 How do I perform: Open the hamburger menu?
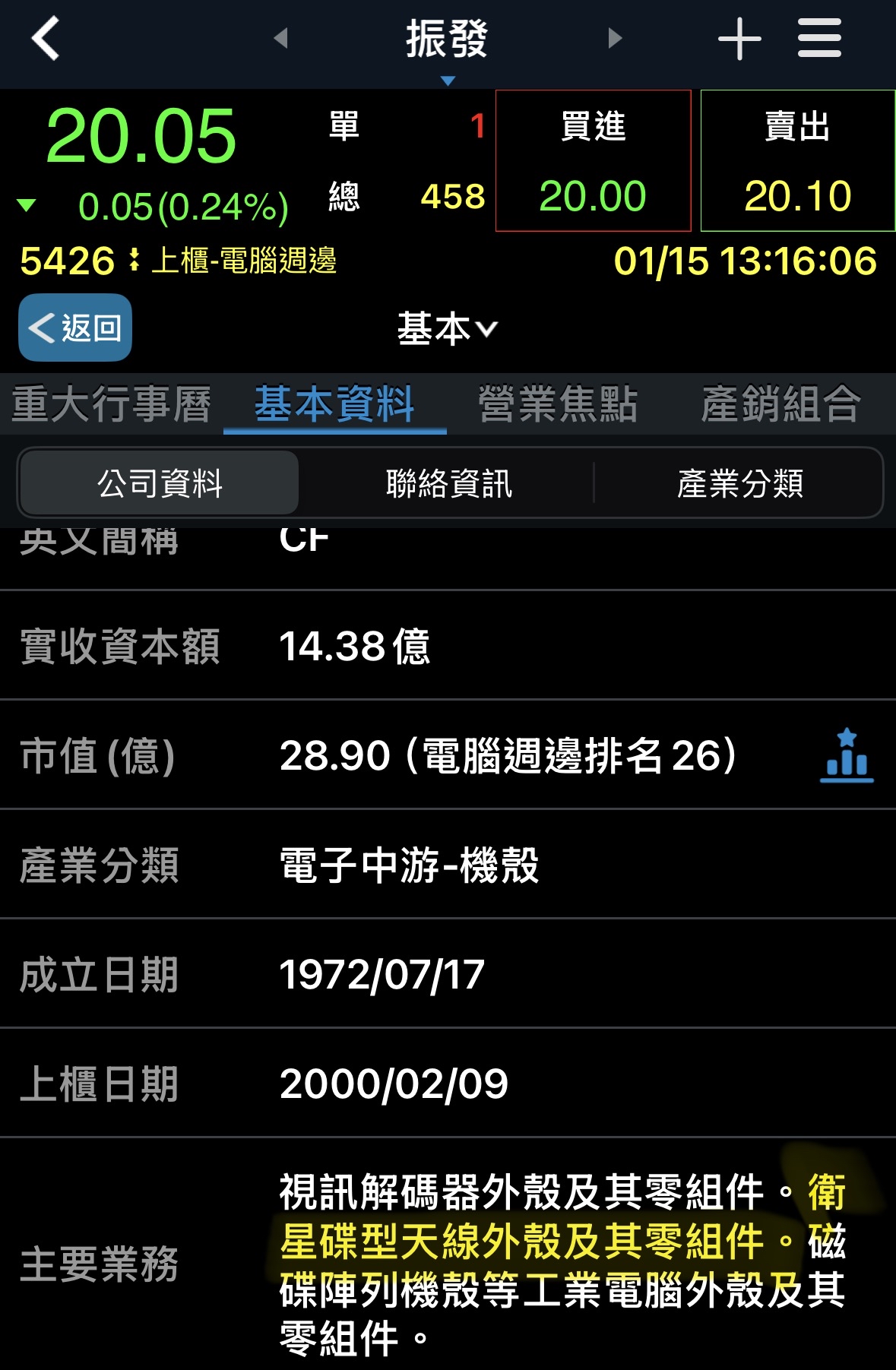pyautogui.click(x=819, y=38)
